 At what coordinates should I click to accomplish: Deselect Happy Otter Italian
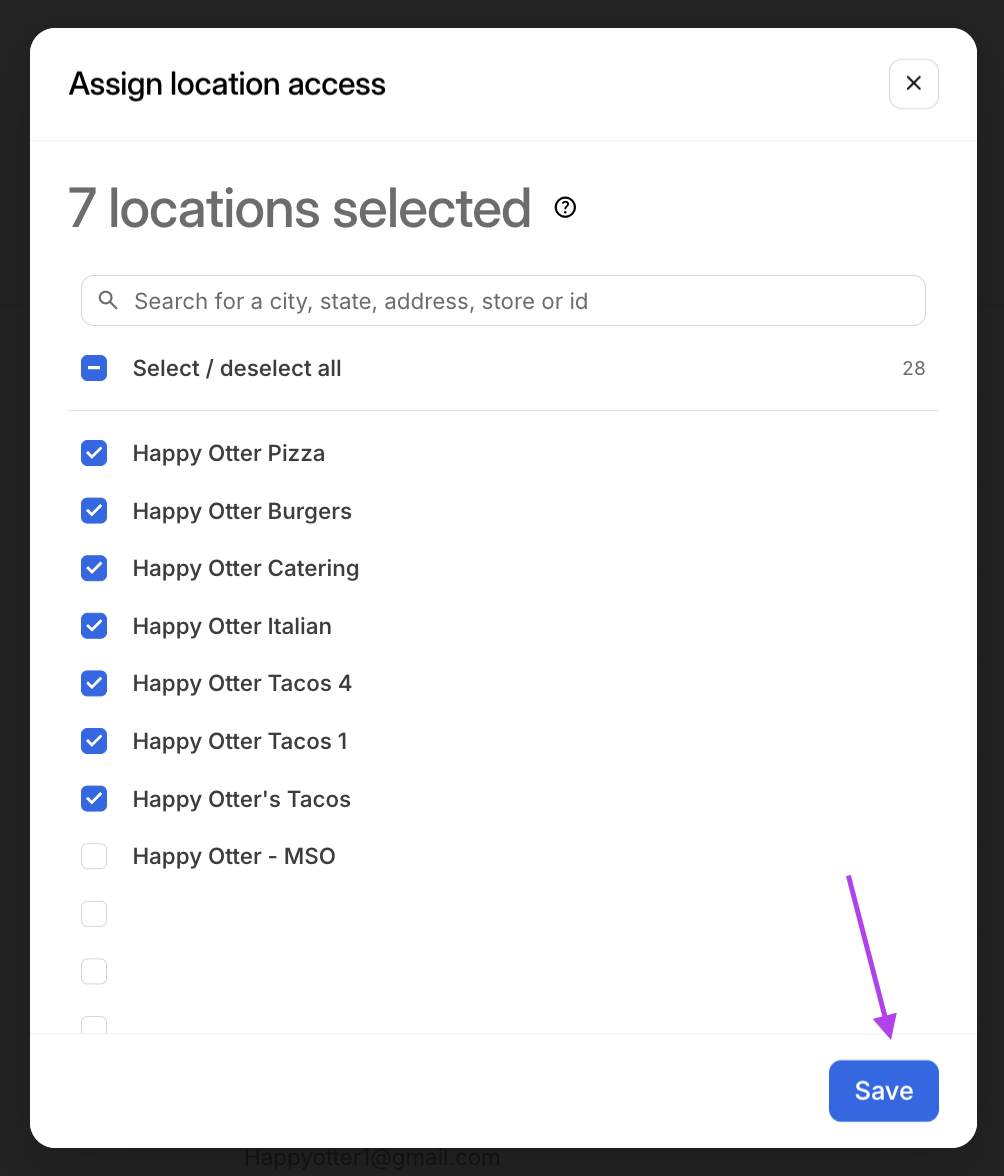(94, 626)
